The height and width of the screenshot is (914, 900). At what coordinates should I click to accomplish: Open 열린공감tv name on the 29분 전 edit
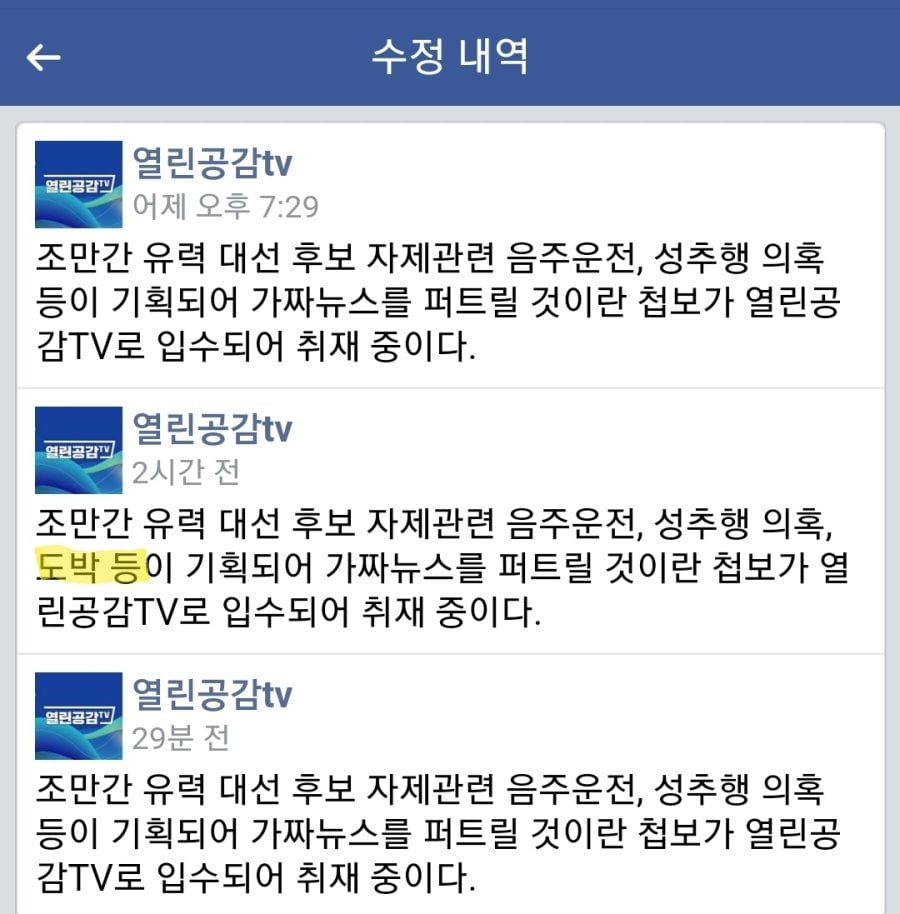click(213, 695)
